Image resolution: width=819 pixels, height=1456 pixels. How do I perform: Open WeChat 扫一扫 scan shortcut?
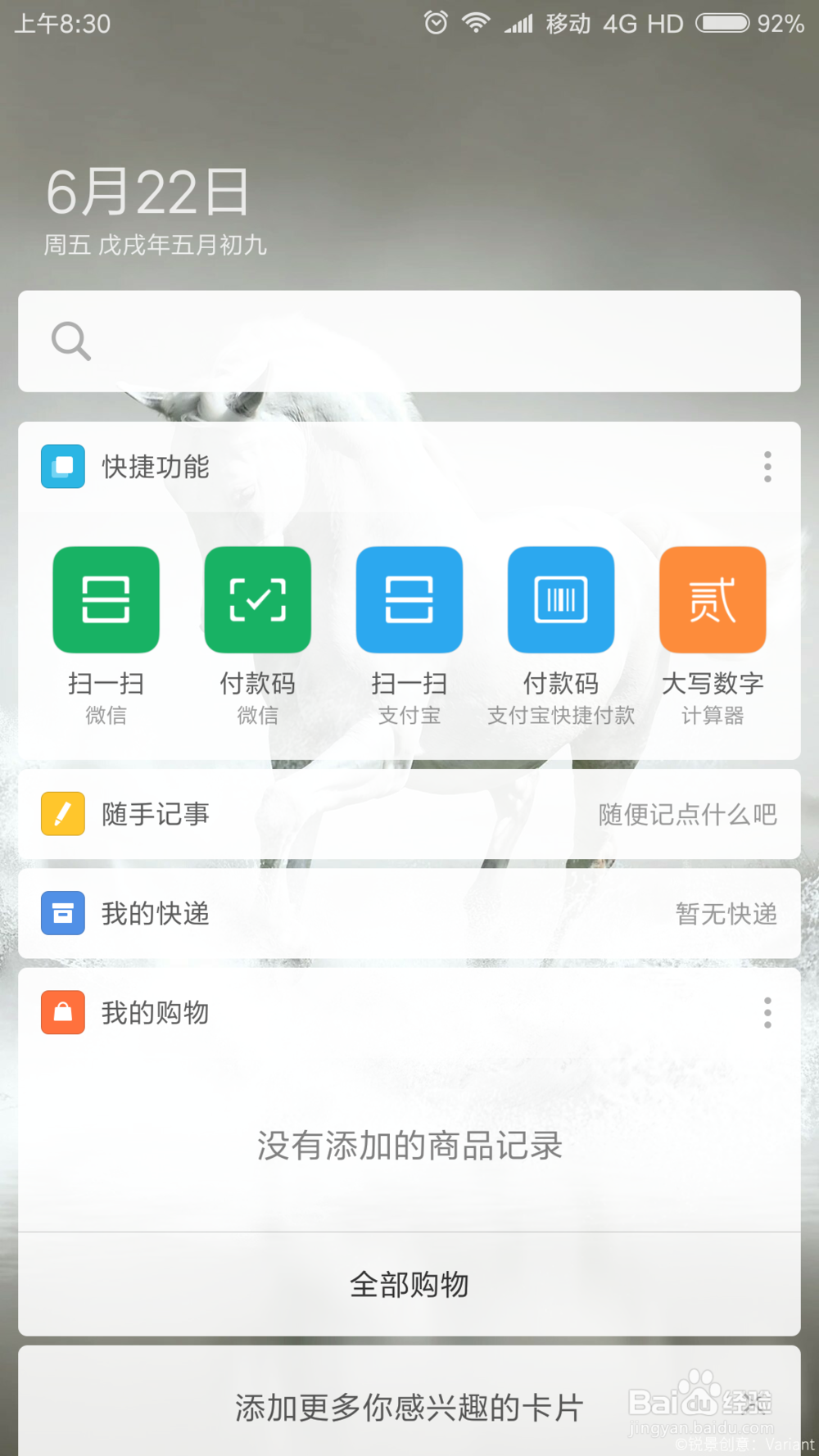tap(105, 600)
